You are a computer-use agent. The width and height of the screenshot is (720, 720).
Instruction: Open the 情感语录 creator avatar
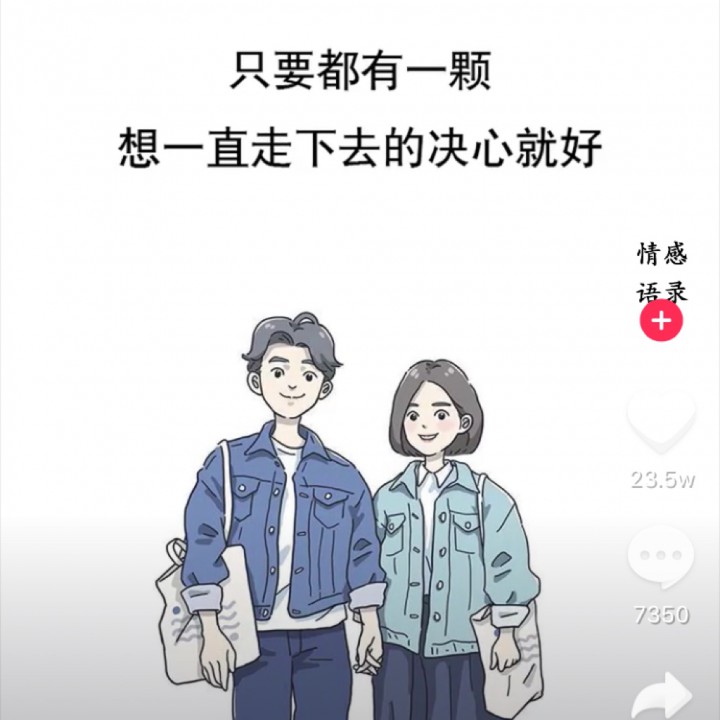[x=662, y=272]
